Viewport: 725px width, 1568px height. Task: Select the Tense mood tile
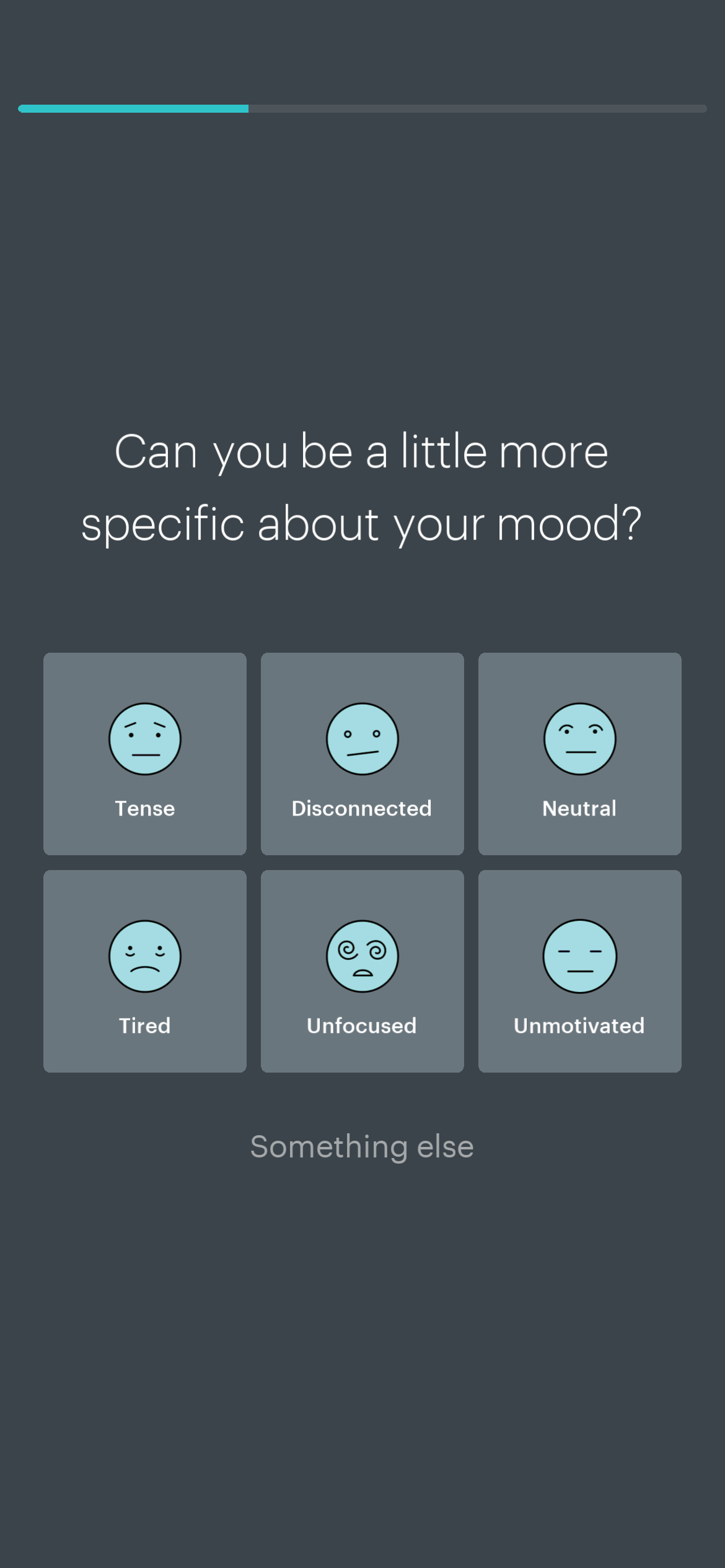[145, 754]
